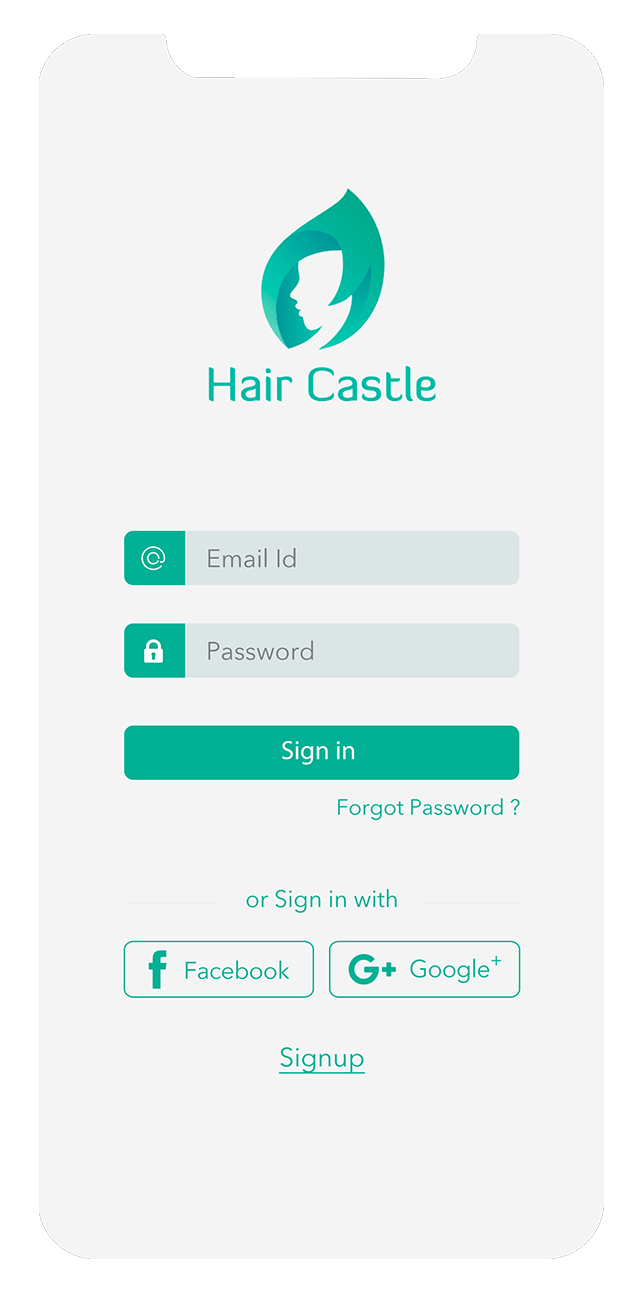Image resolution: width=640 pixels, height=1304 pixels.
Task: Tap the Sign in button
Action: point(321,752)
